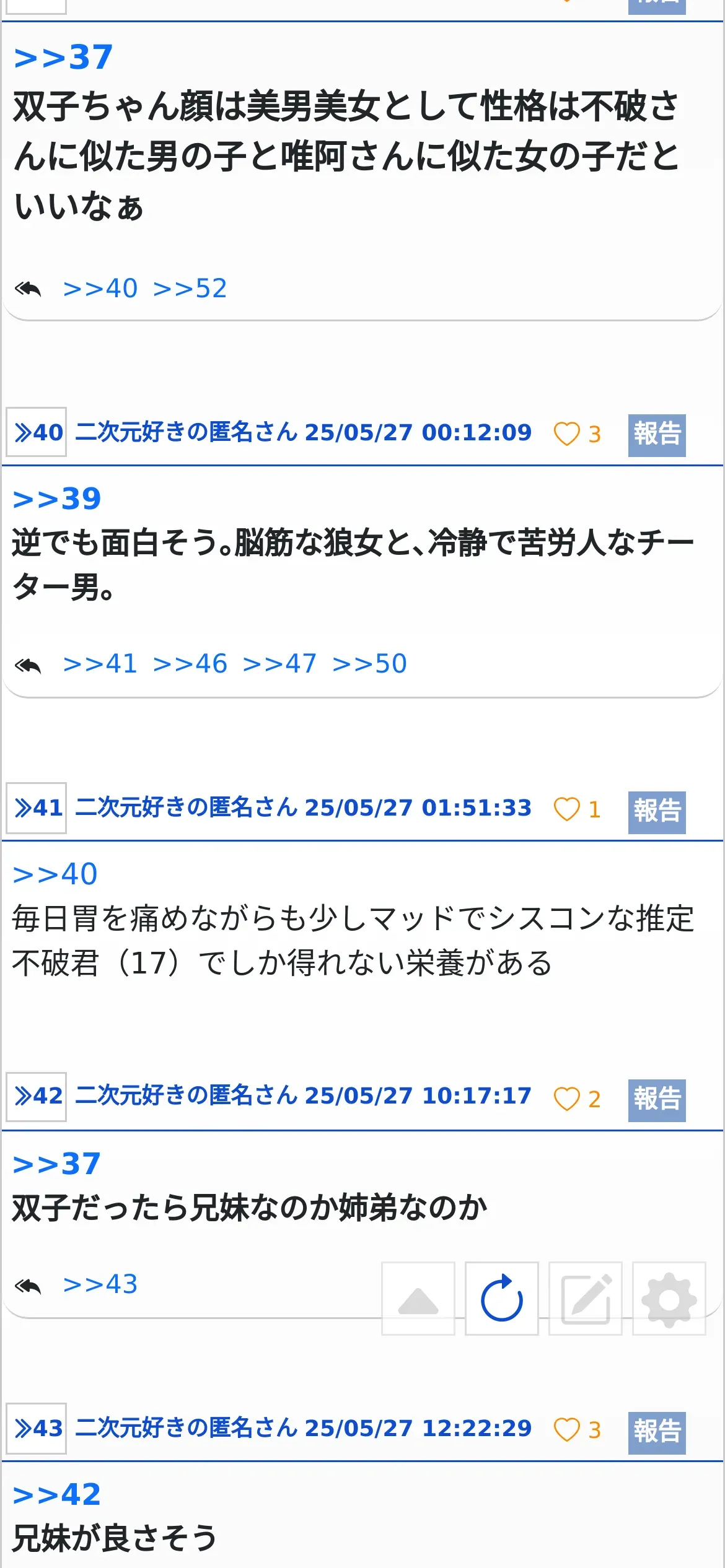The height and width of the screenshot is (1568, 725).
Task: Jump to reply >>50
Action: (x=369, y=664)
